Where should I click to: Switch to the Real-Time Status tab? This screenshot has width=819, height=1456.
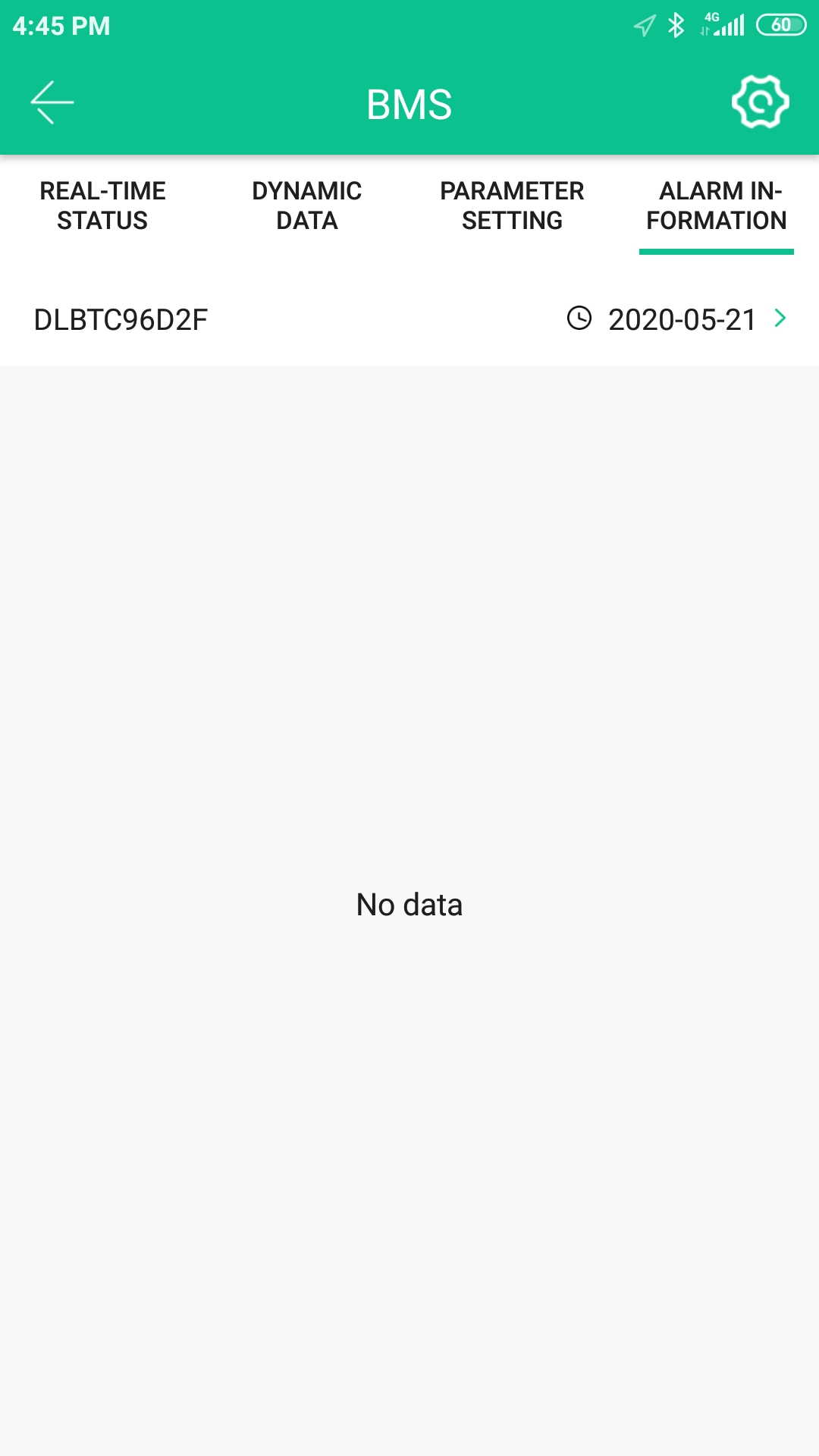click(x=102, y=206)
